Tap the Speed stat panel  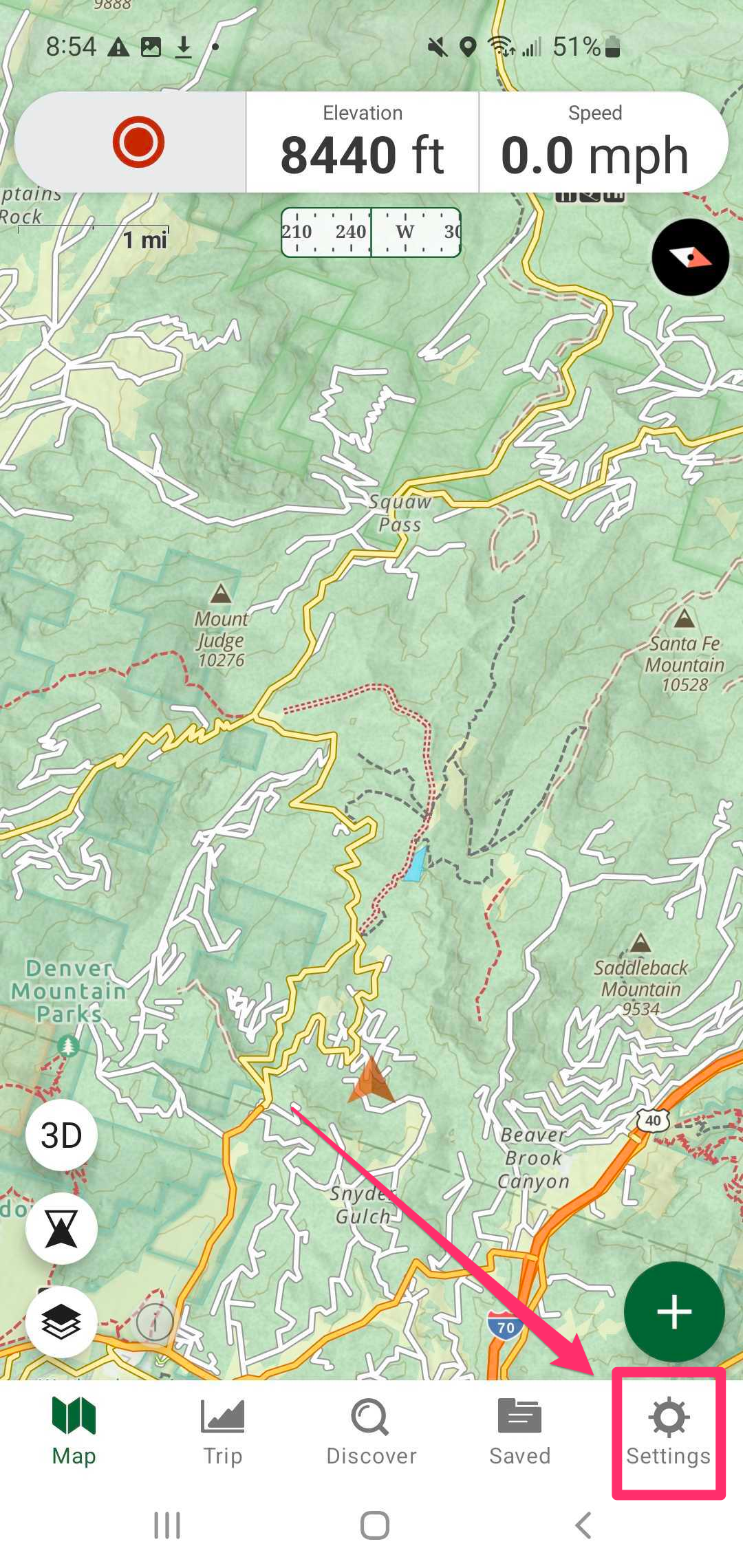click(595, 142)
